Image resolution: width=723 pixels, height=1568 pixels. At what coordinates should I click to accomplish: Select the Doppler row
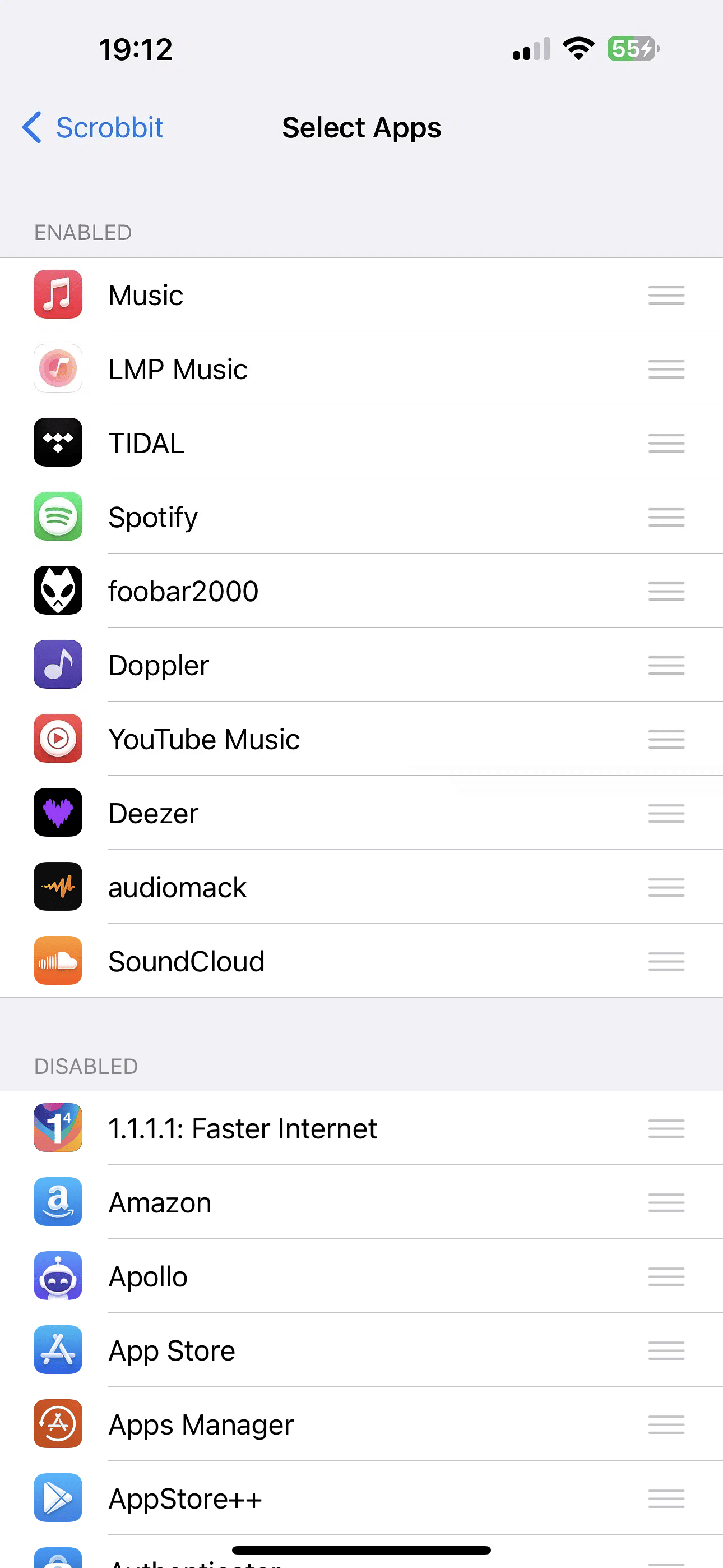coord(361,665)
